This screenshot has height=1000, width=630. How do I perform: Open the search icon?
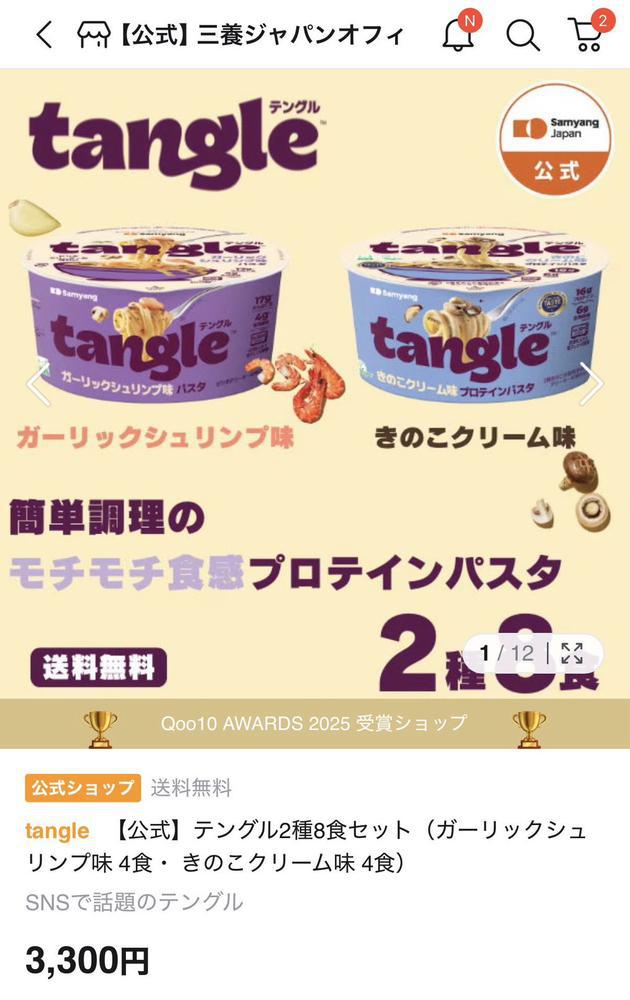pos(522,35)
